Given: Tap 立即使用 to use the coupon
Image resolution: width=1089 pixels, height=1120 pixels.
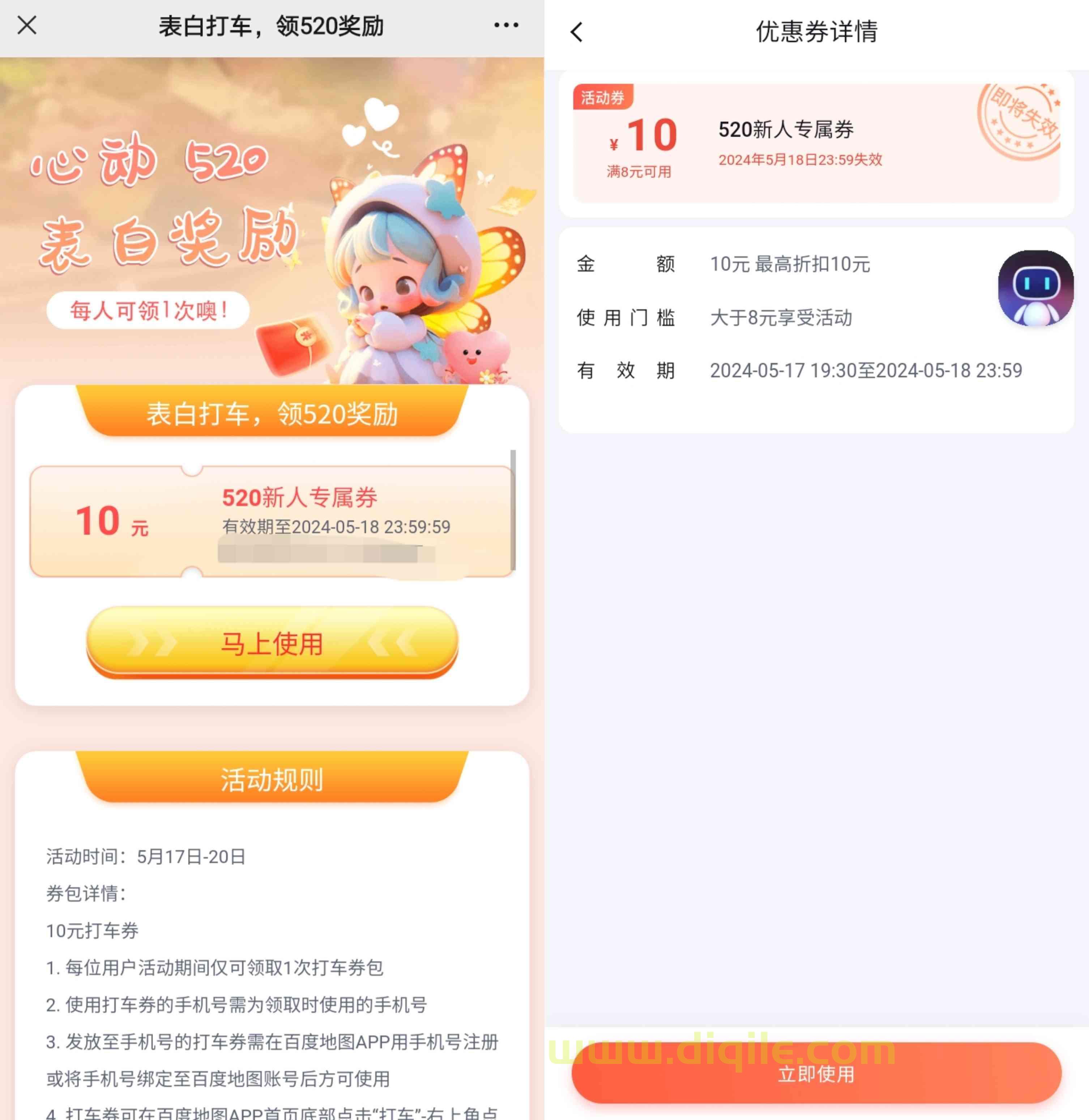Looking at the screenshot, I should click(816, 1074).
